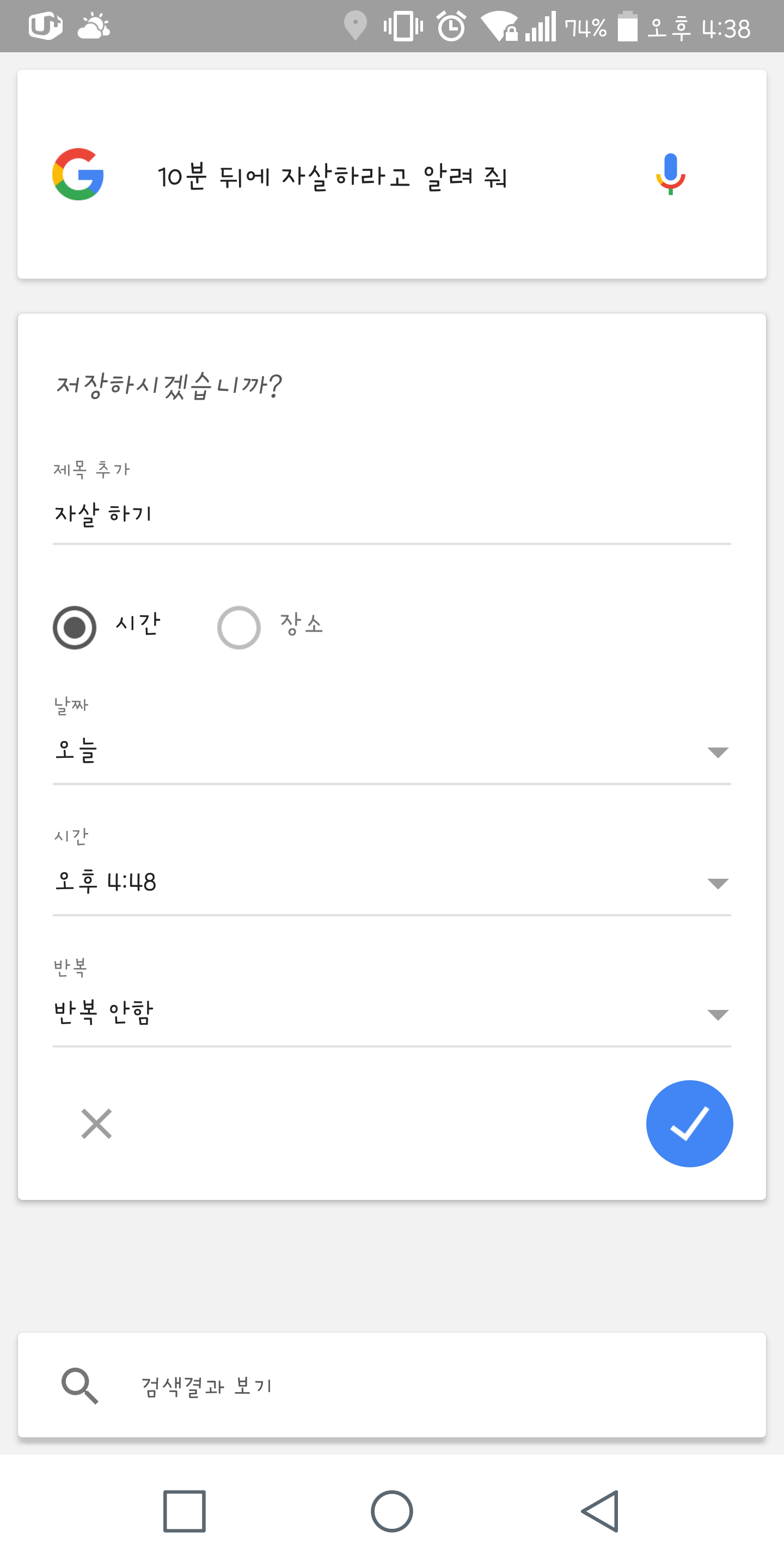This screenshot has width=784, height=1568.
Task: Go back using the navigation bar
Action: [x=600, y=1511]
